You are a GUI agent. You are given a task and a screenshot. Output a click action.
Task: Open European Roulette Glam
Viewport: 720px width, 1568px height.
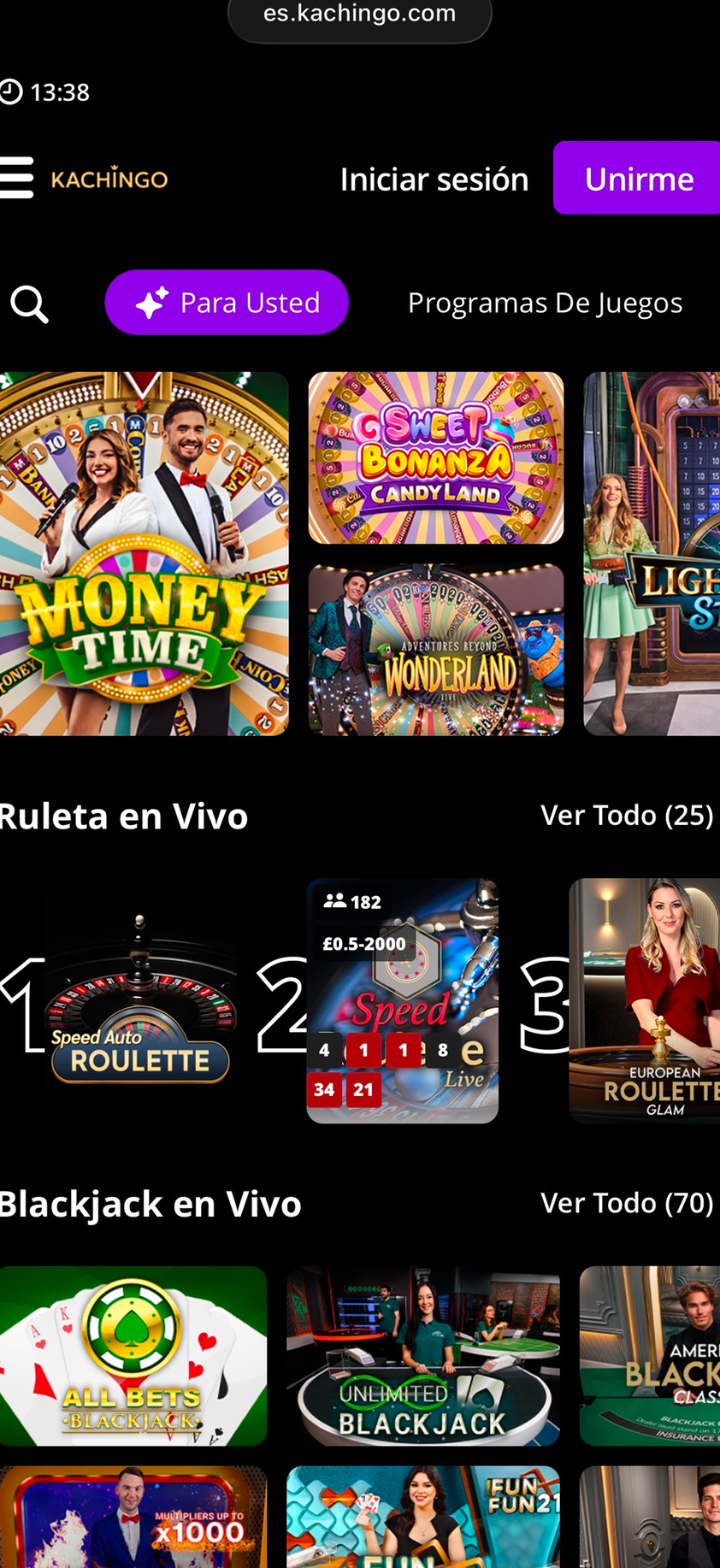[x=646, y=1000]
